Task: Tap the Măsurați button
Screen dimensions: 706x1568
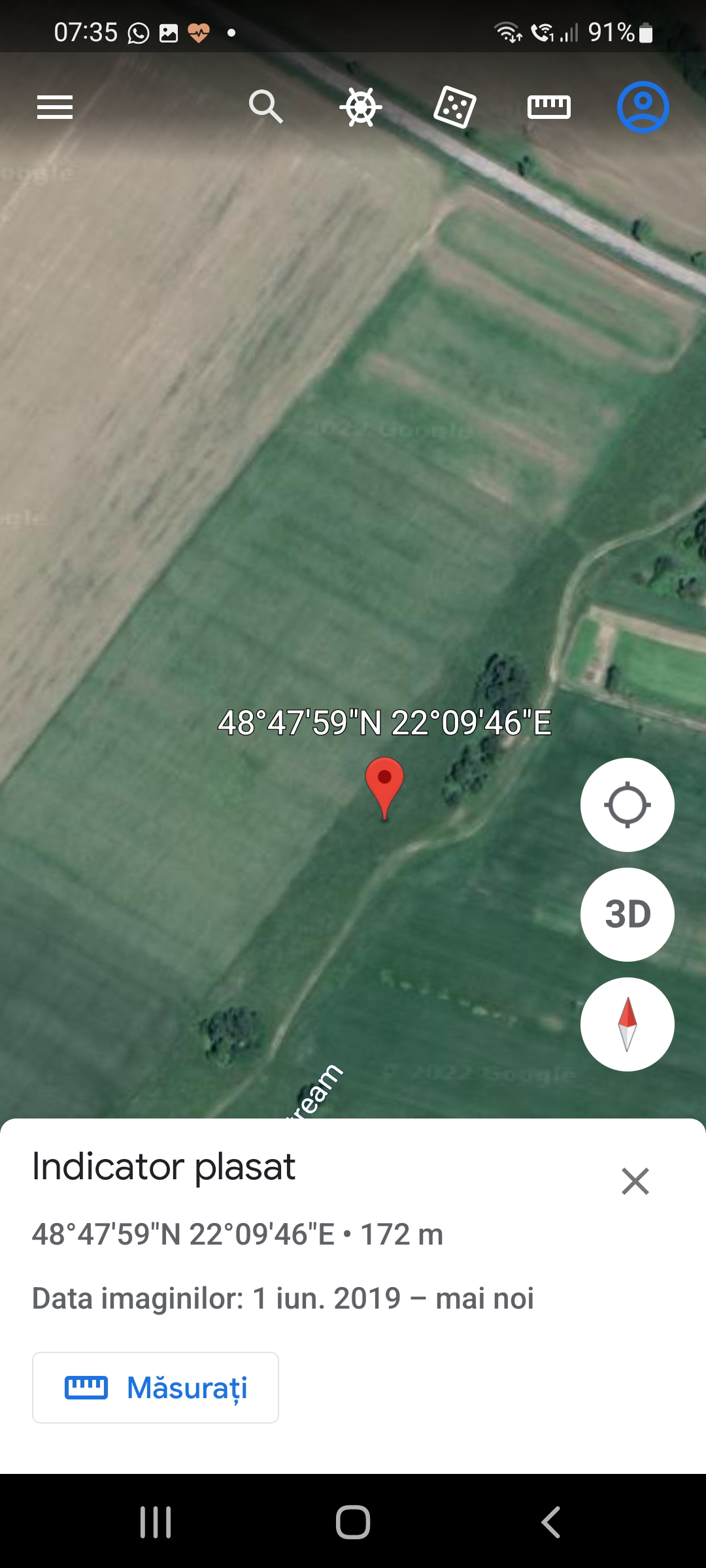Action: [x=156, y=1388]
